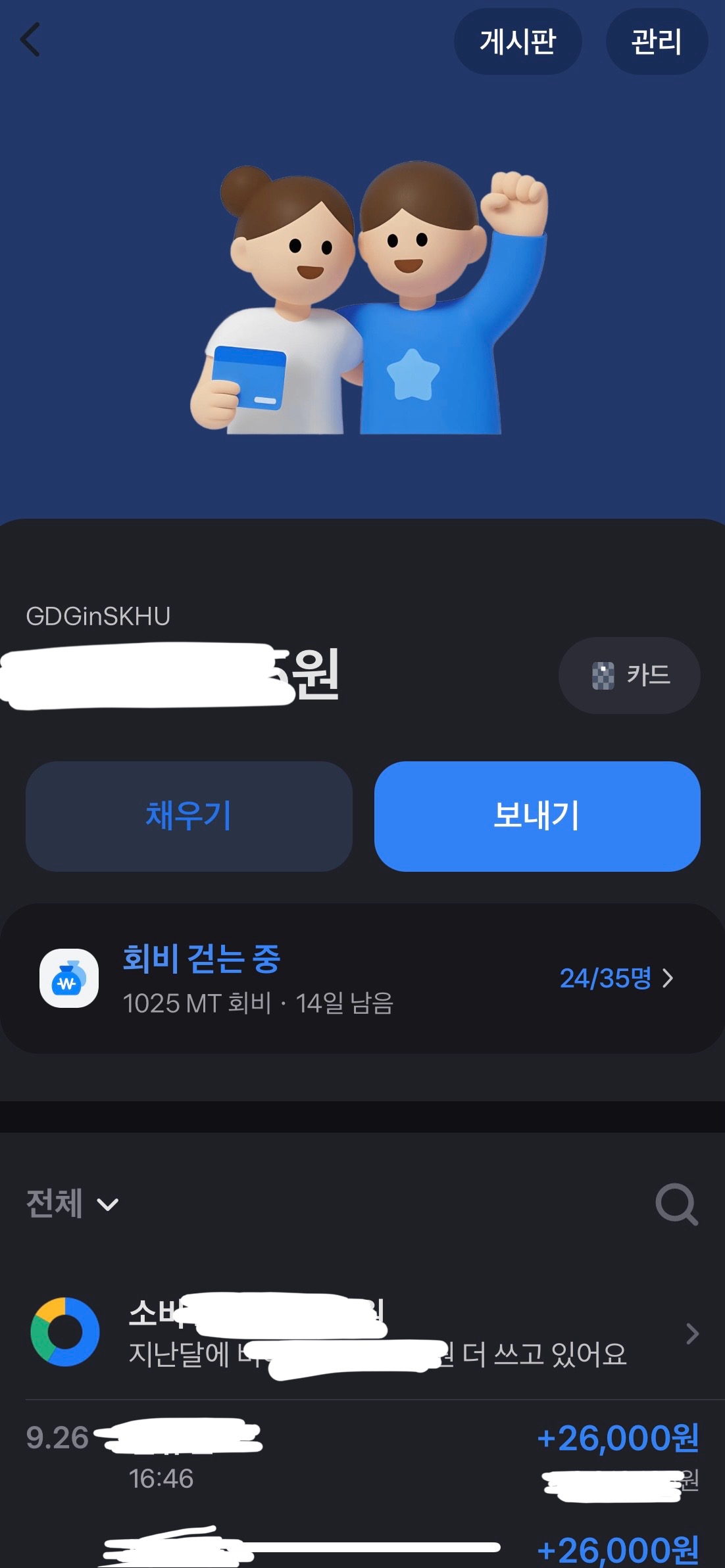
Task: Open the 관리 settings
Action: pos(656,41)
